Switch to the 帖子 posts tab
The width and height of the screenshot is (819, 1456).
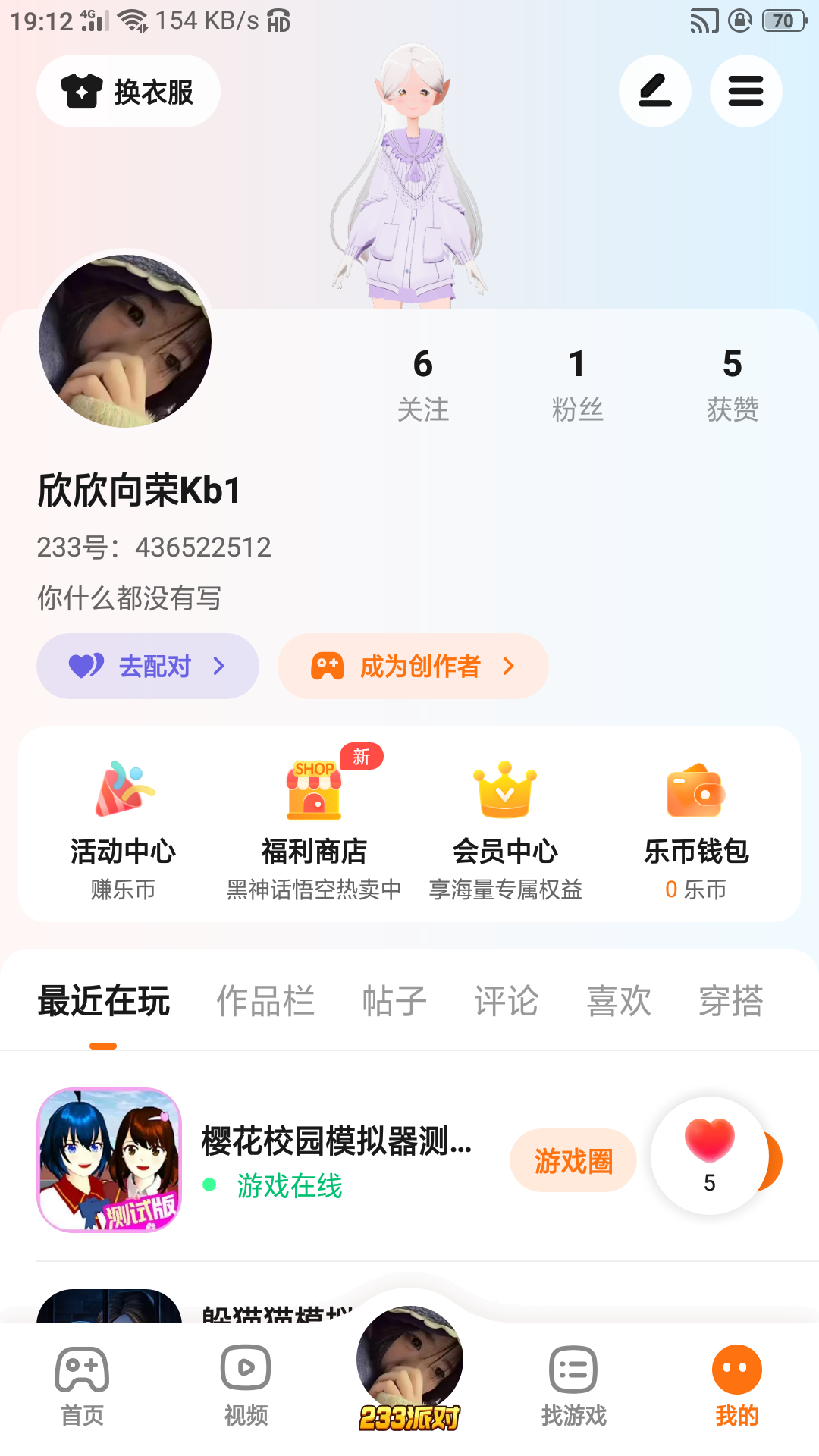[x=394, y=1001]
